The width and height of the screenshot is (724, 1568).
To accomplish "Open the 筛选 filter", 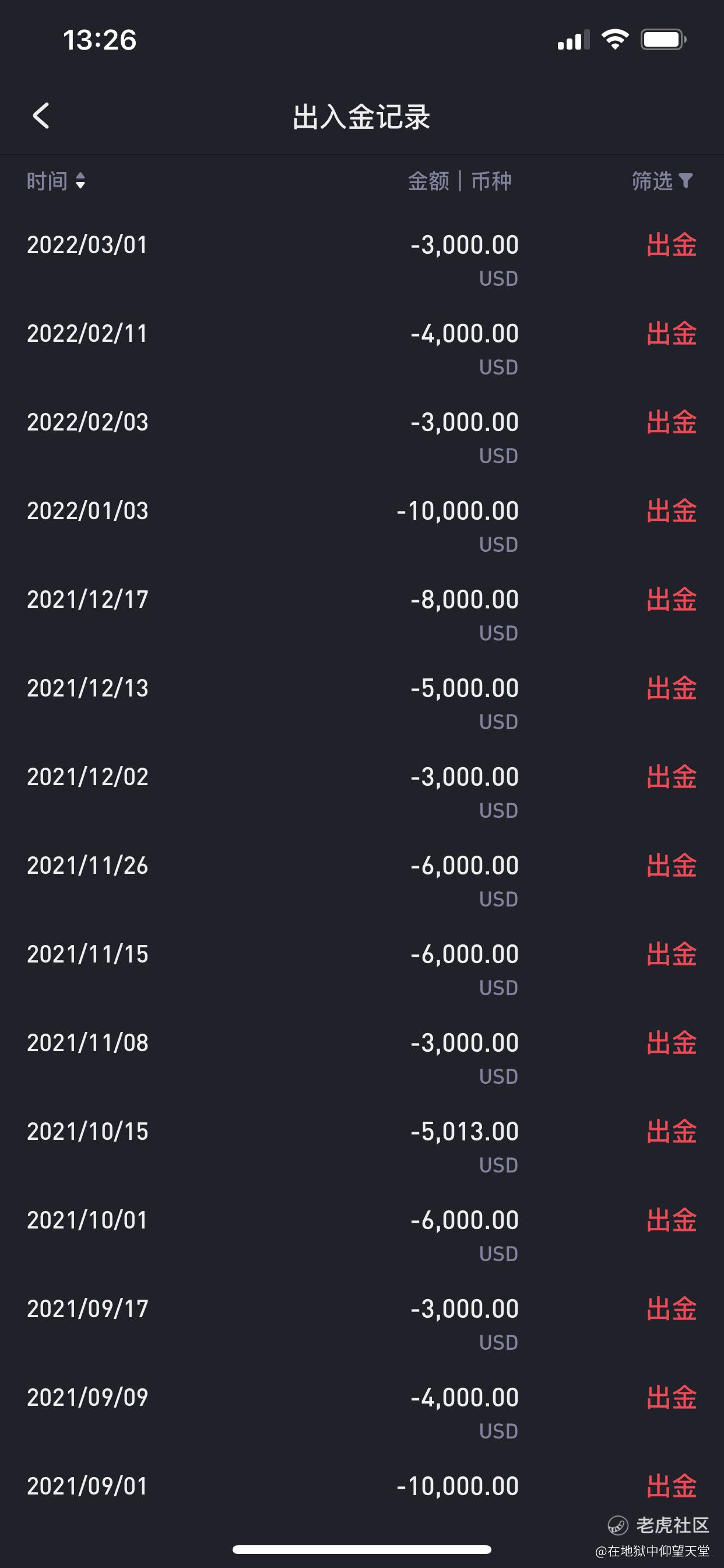I will coord(662,181).
